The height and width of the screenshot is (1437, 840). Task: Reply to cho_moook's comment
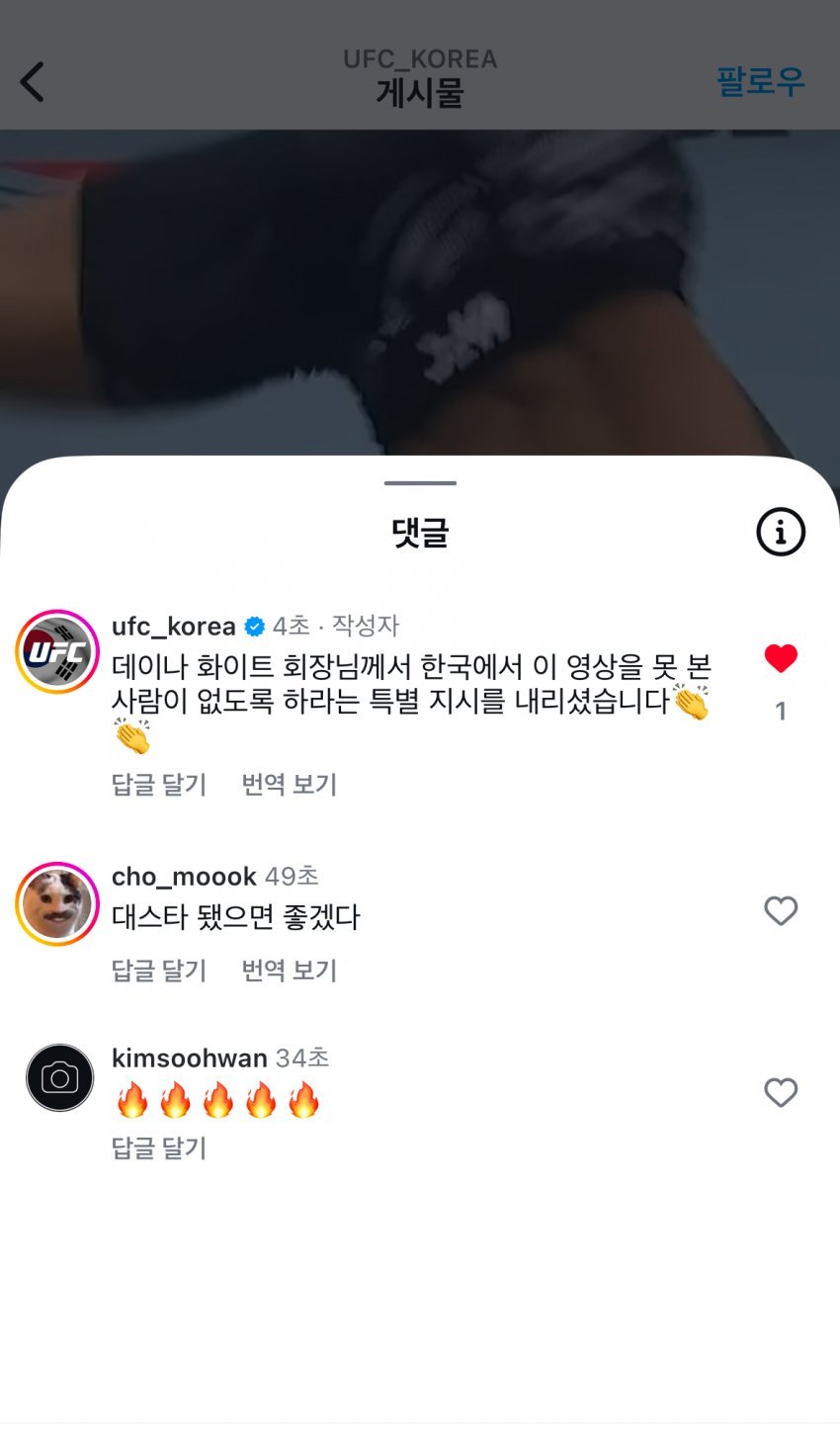click(159, 971)
